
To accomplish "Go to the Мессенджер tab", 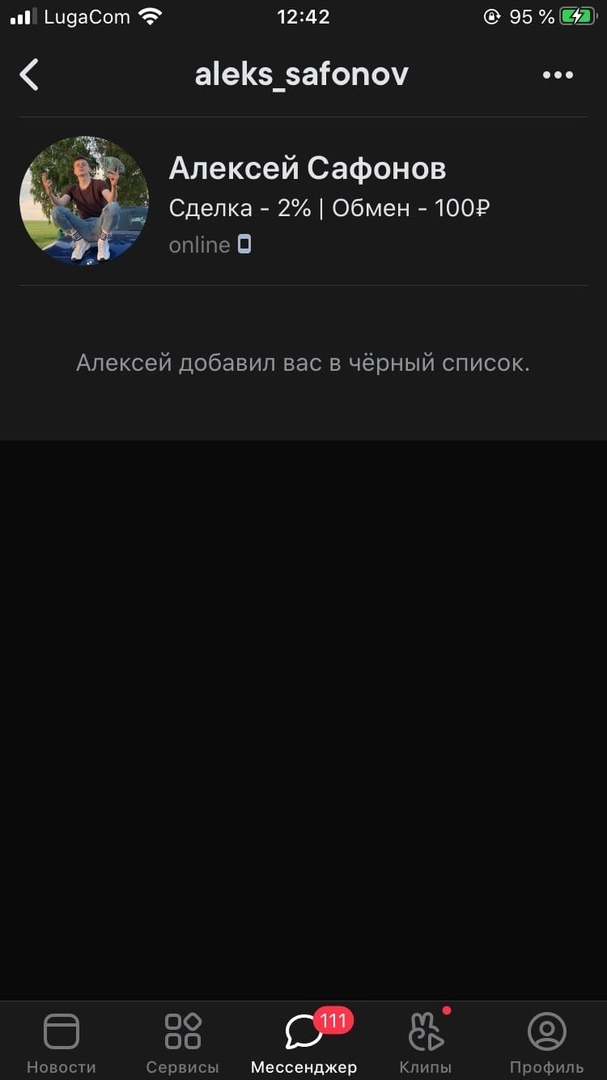I will 304,1041.
